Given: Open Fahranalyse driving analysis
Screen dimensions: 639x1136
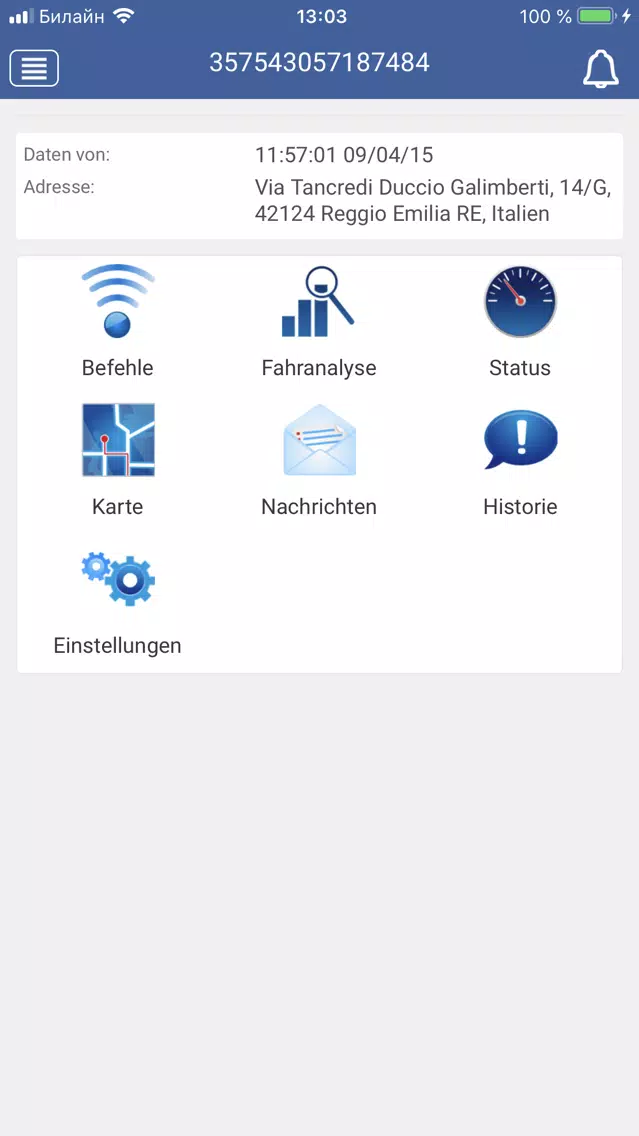Looking at the screenshot, I should pos(319,321).
